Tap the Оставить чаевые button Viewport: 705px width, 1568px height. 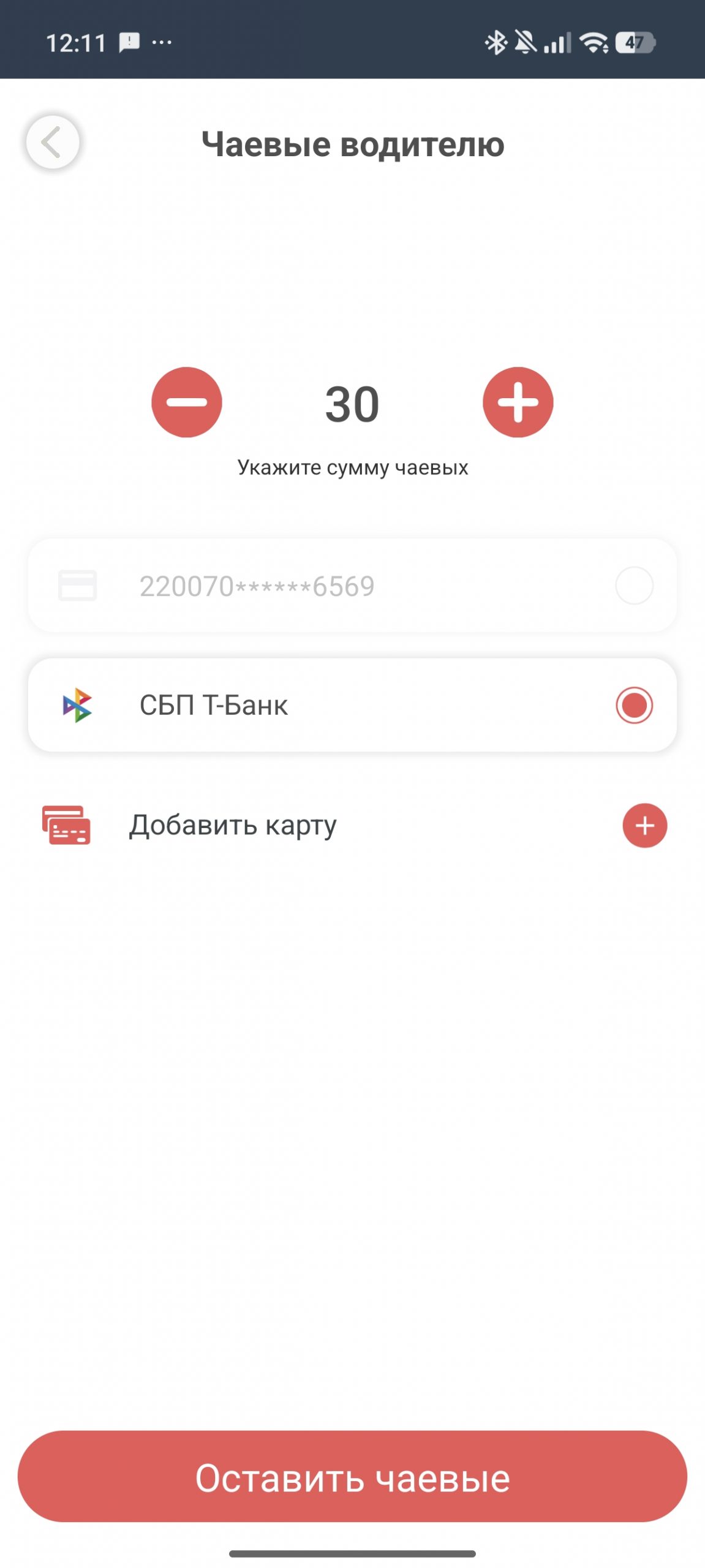[x=352, y=1477]
